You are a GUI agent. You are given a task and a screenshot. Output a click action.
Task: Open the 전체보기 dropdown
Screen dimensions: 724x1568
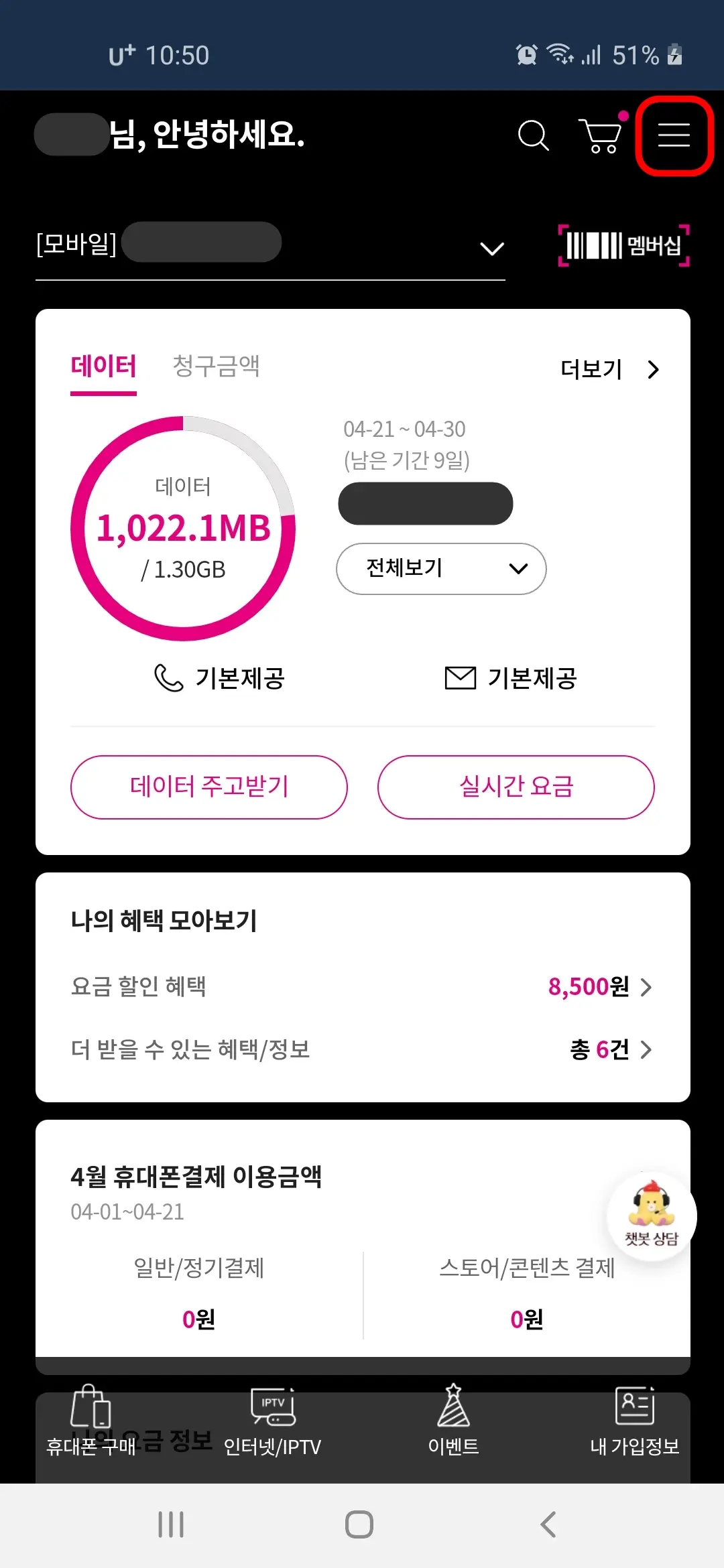[441, 568]
